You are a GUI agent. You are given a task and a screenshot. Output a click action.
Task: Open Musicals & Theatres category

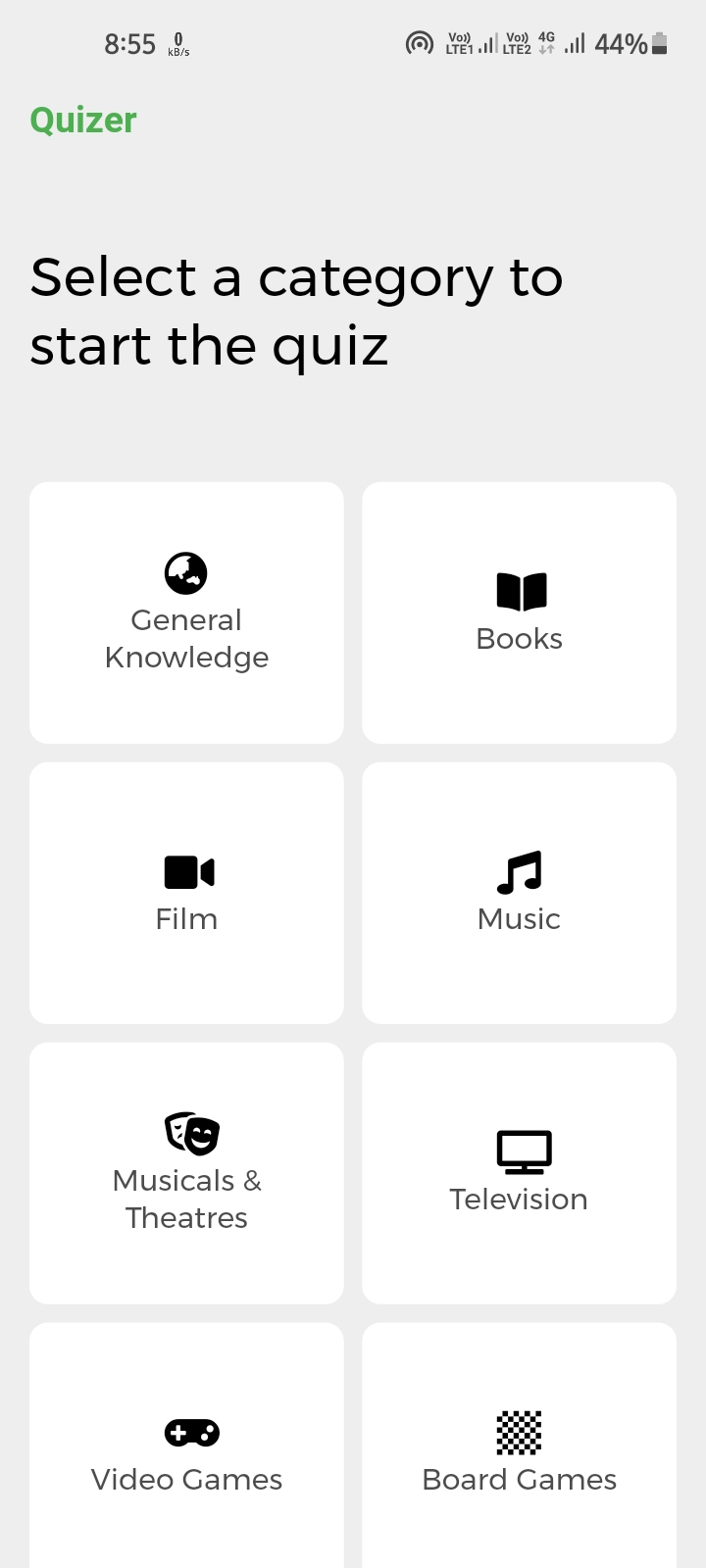click(x=186, y=1173)
